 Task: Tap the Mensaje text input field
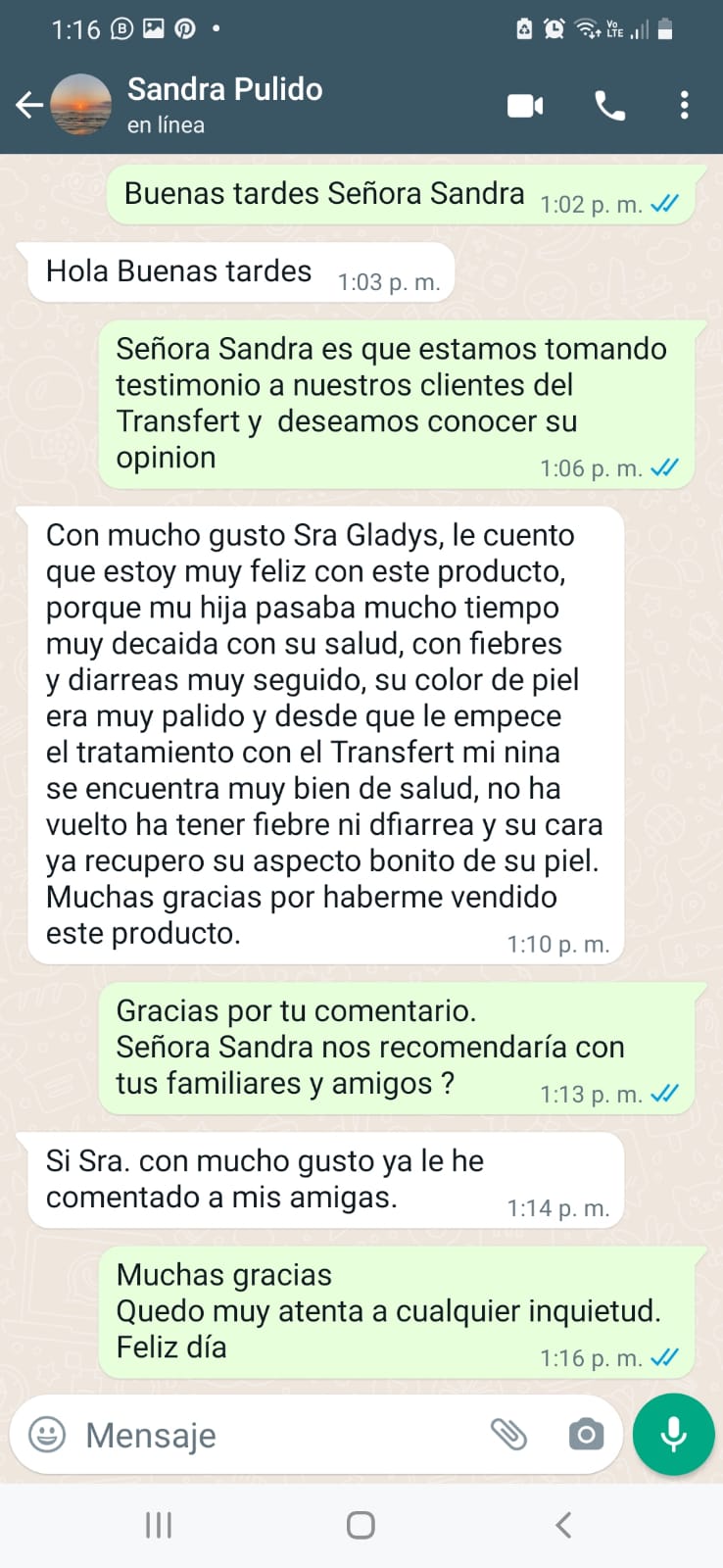point(196,1435)
